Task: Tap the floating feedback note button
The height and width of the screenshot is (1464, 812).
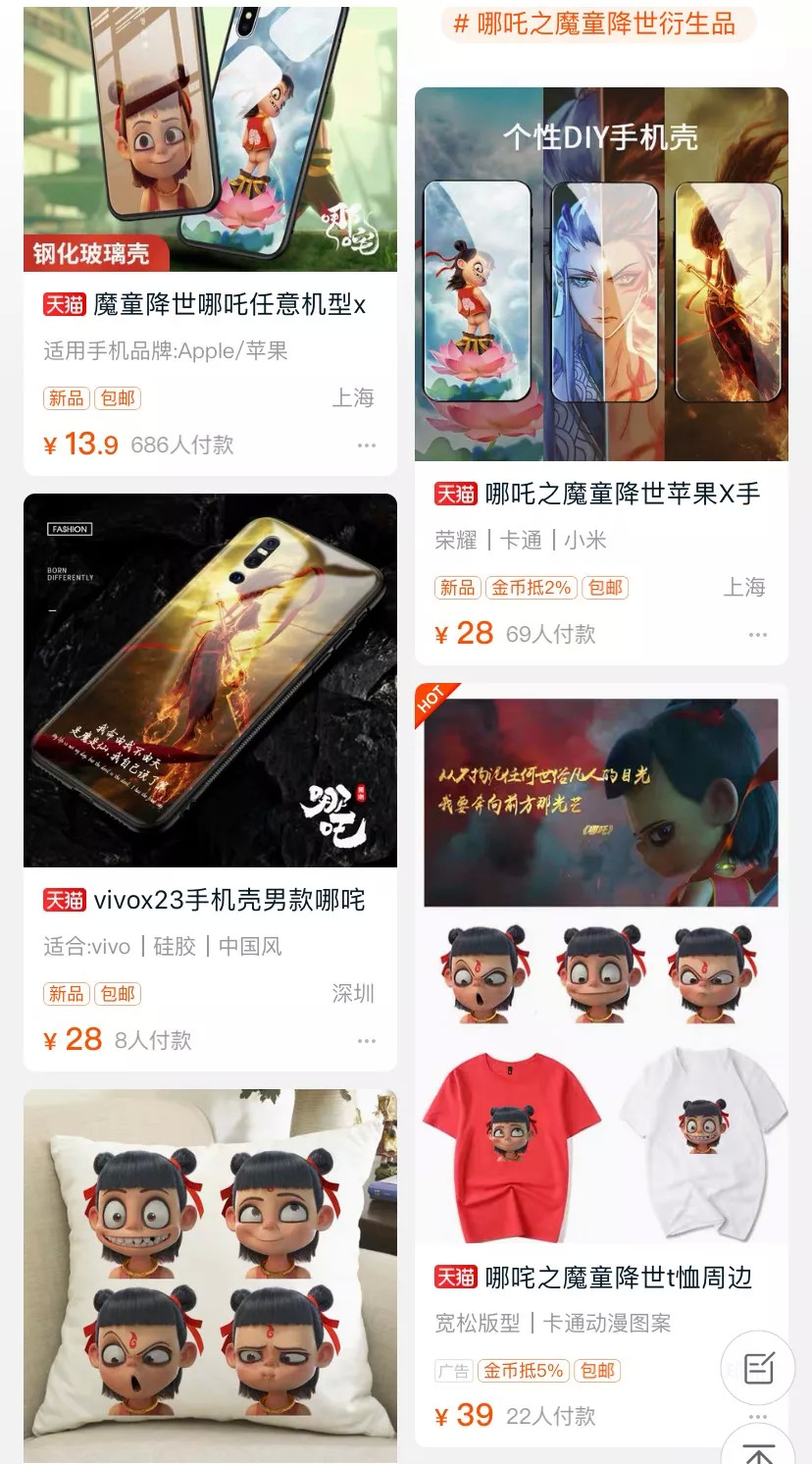Action: click(x=757, y=1367)
